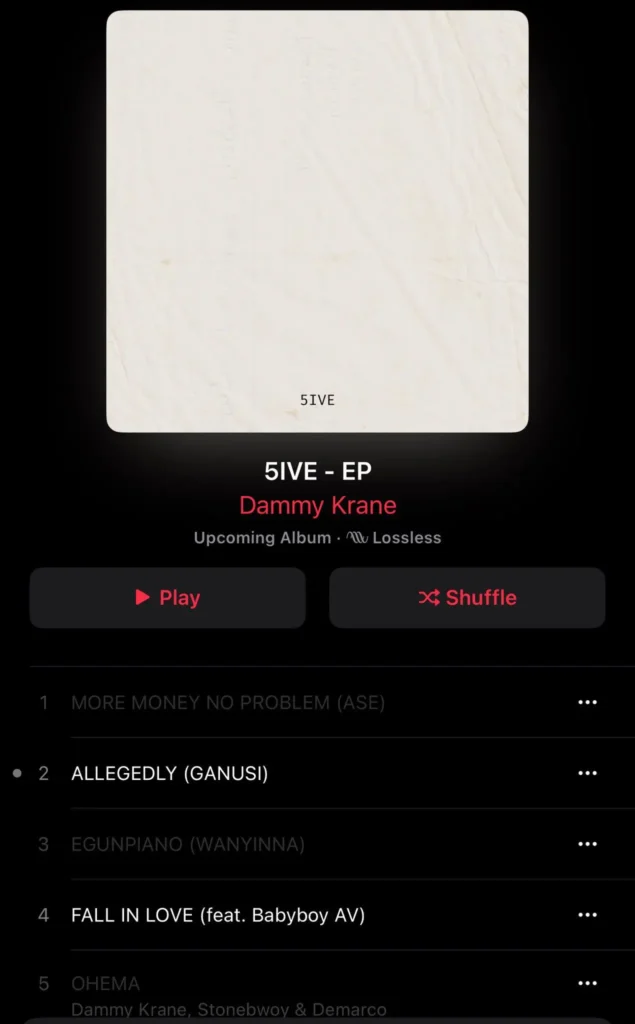Select track OHEMA
Image resolution: width=635 pixels, height=1024 pixels.
[x=105, y=985]
